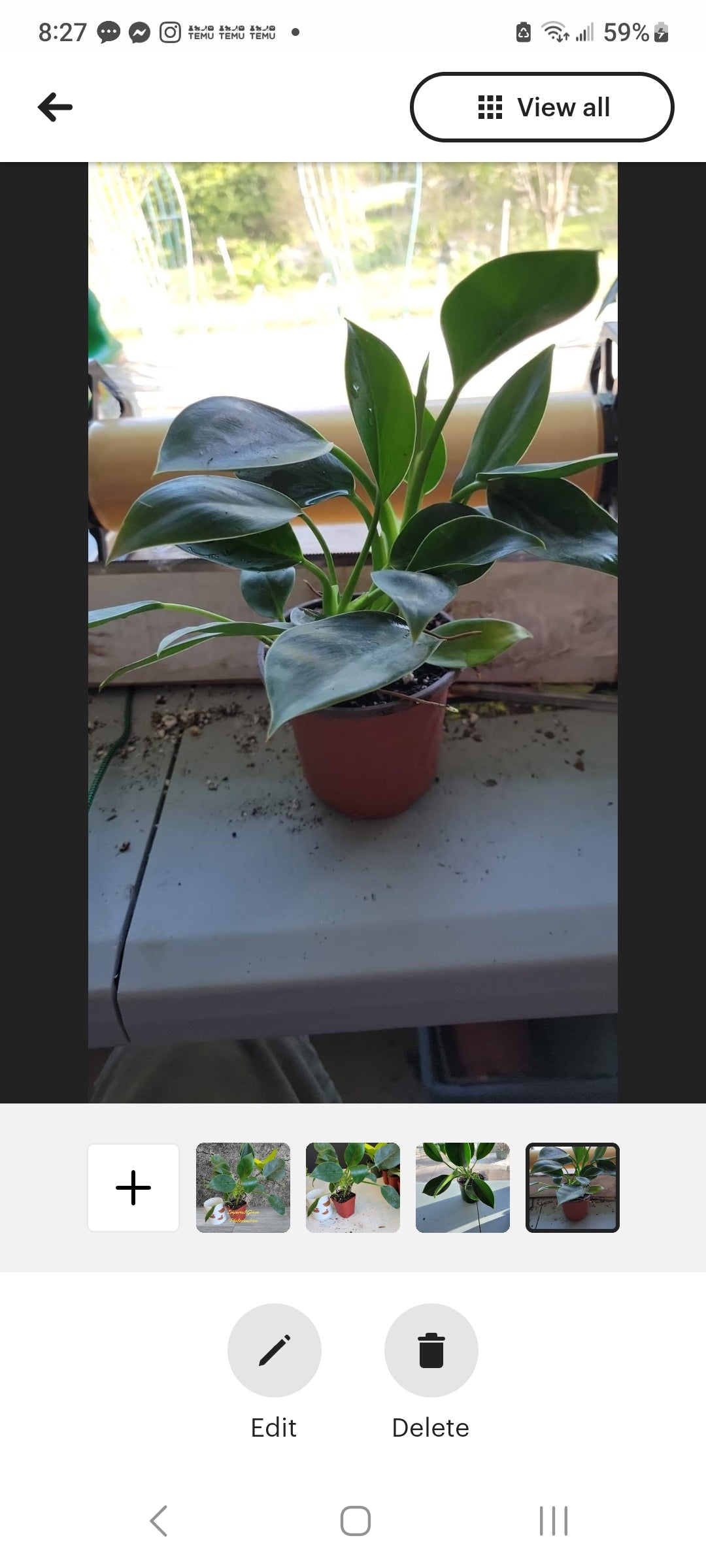706x1568 pixels.
Task: Add a new photo with the plus tile
Action: click(133, 1187)
